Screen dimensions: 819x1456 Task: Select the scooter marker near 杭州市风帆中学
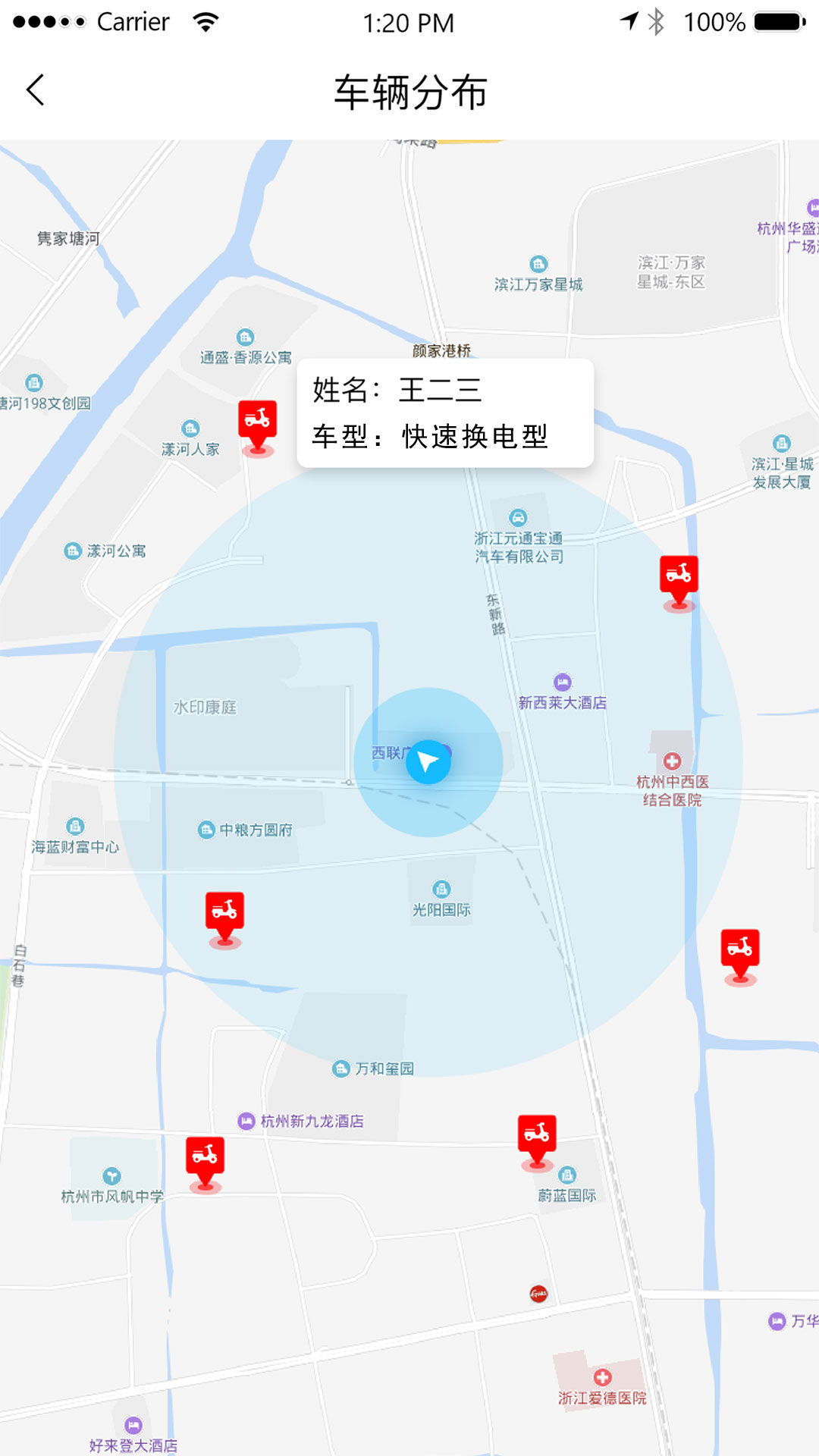coord(205,1159)
